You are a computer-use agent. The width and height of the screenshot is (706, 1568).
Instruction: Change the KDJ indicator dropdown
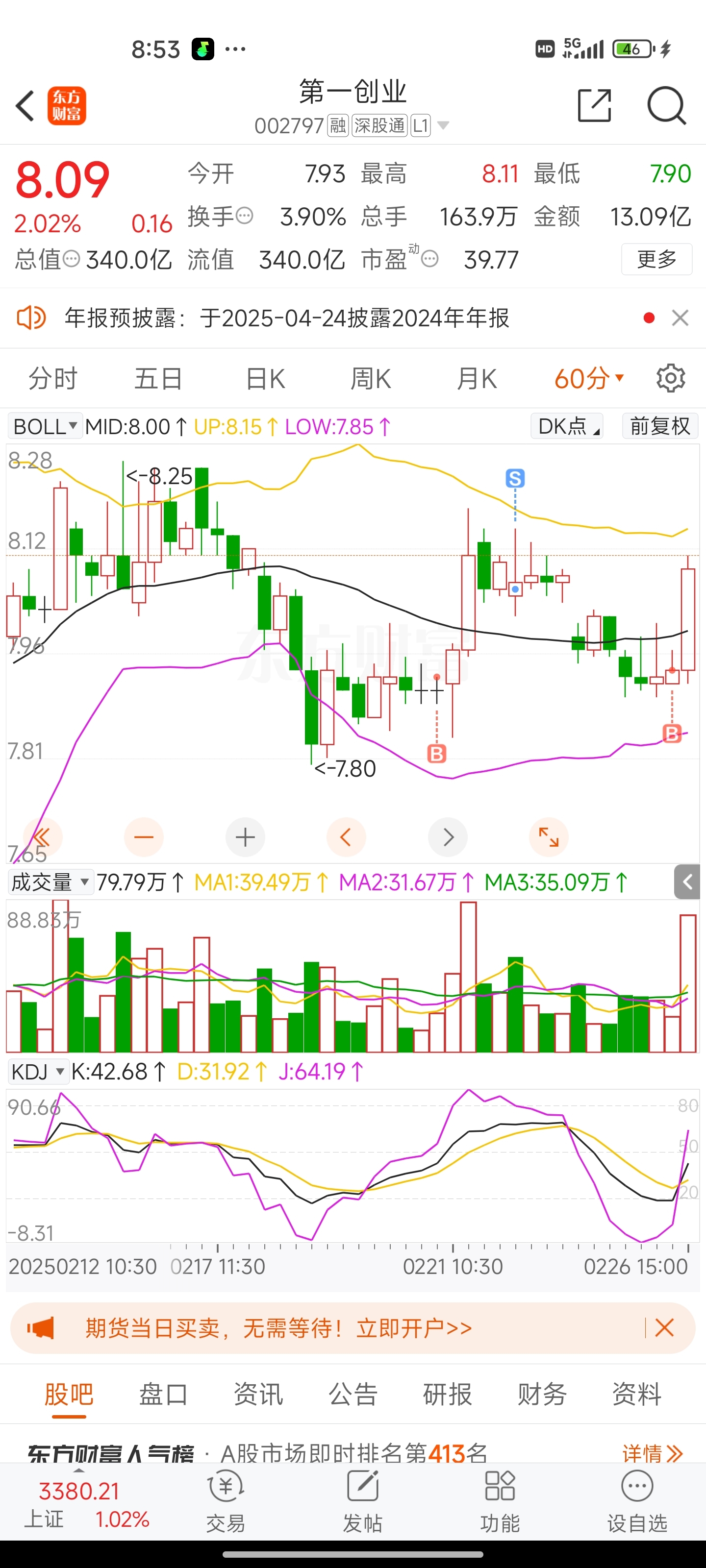click(x=38, y=1071)
